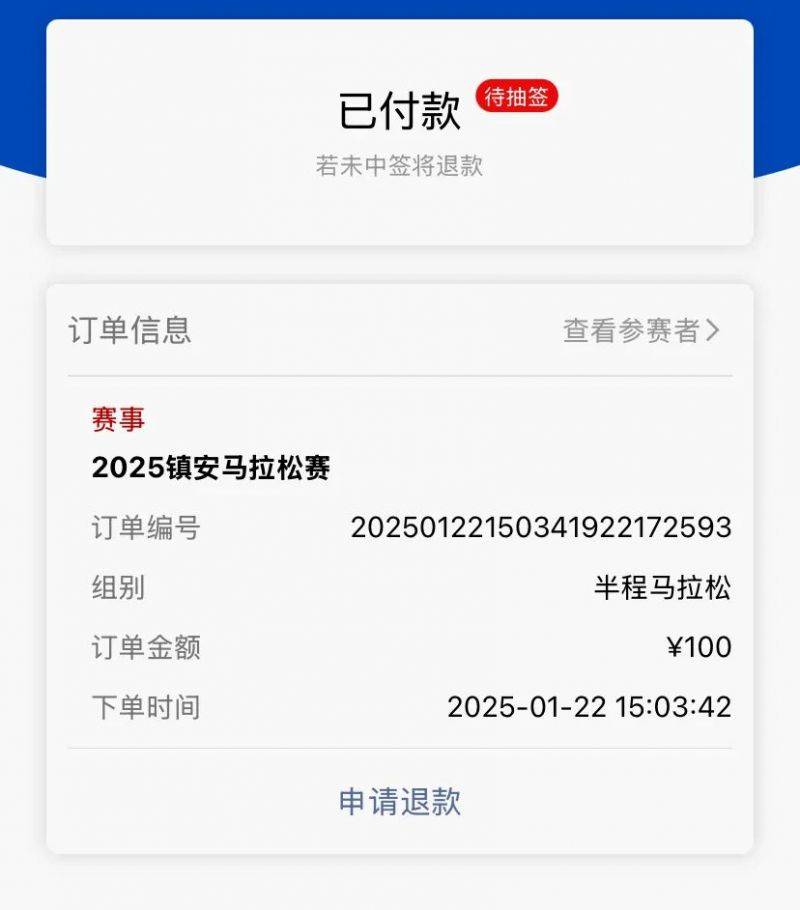Click the 待抽签 red status badge
The image size is (800, 910).
[516, 98]
